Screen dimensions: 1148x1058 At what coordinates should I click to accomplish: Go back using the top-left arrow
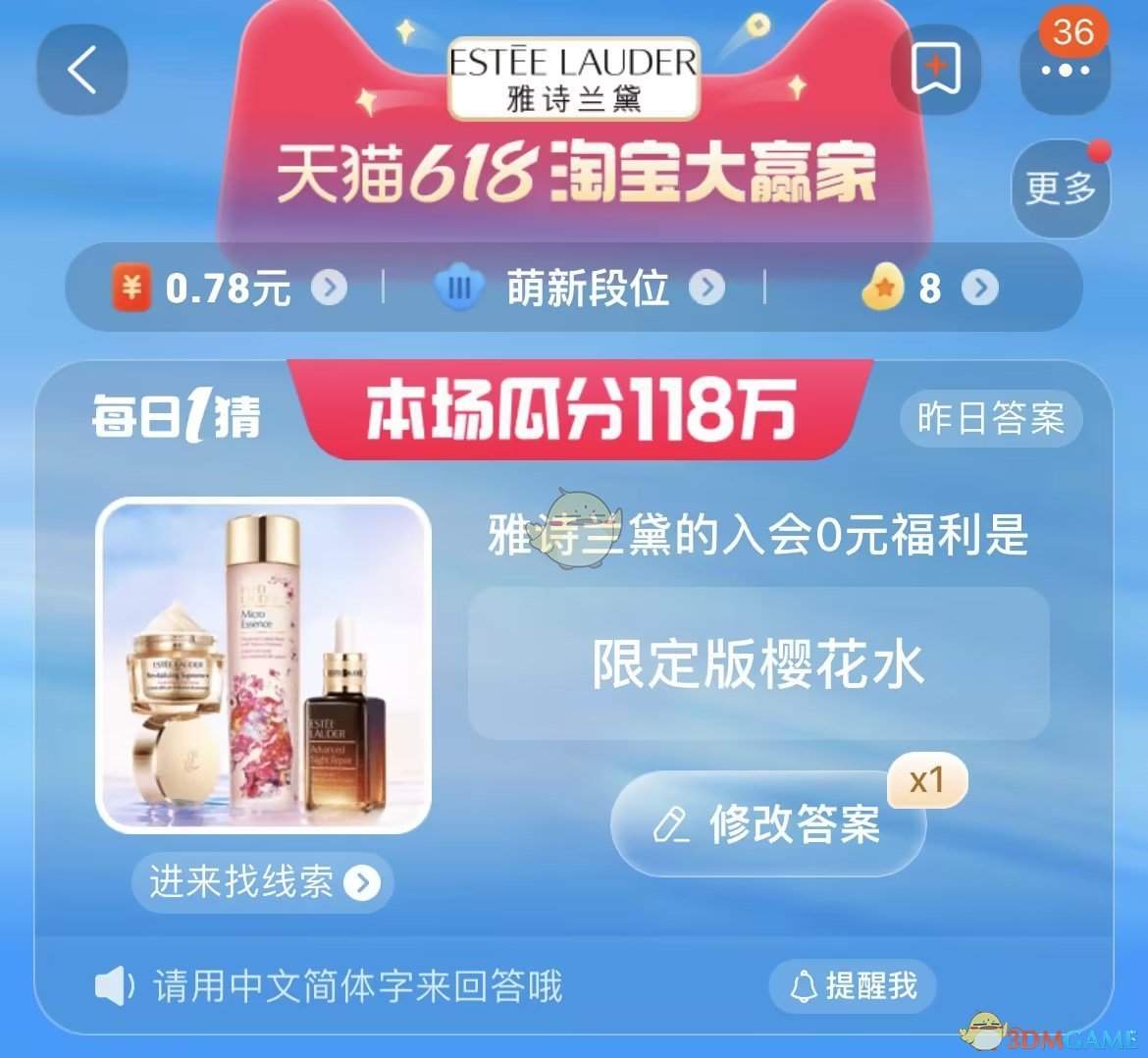(82, 71)
